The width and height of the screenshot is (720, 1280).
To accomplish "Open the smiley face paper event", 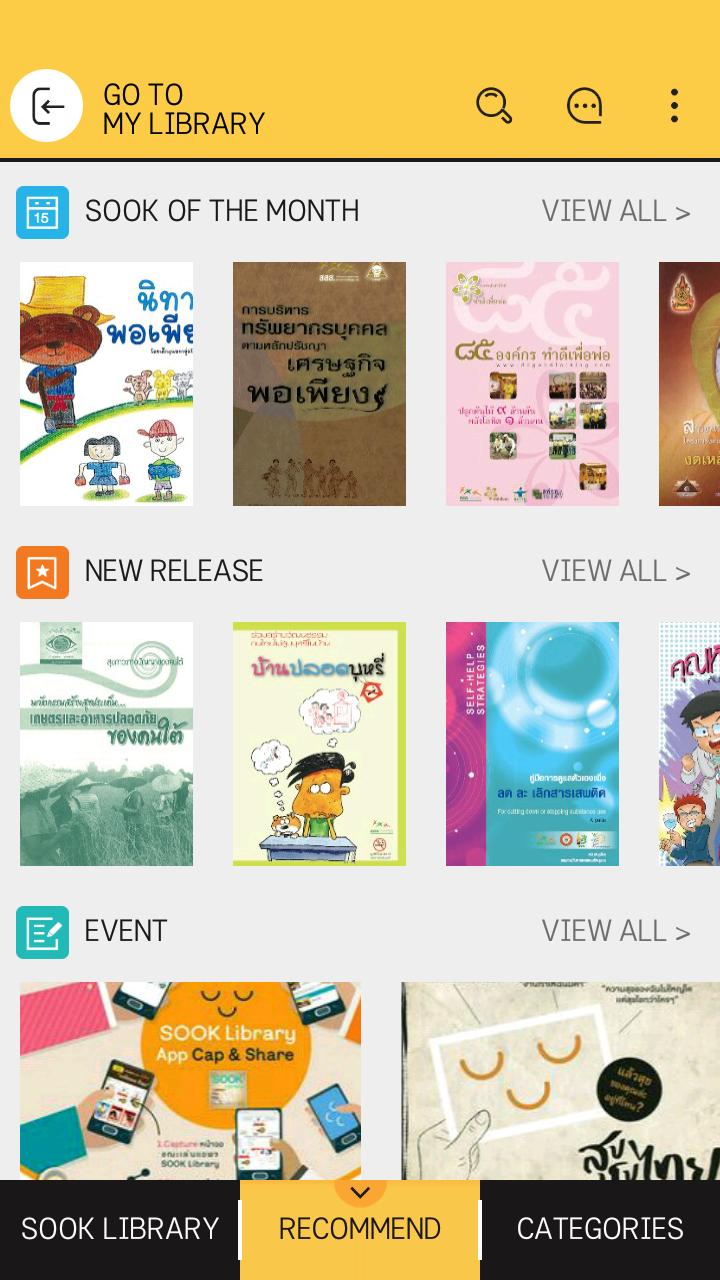I will [560, 1080].
